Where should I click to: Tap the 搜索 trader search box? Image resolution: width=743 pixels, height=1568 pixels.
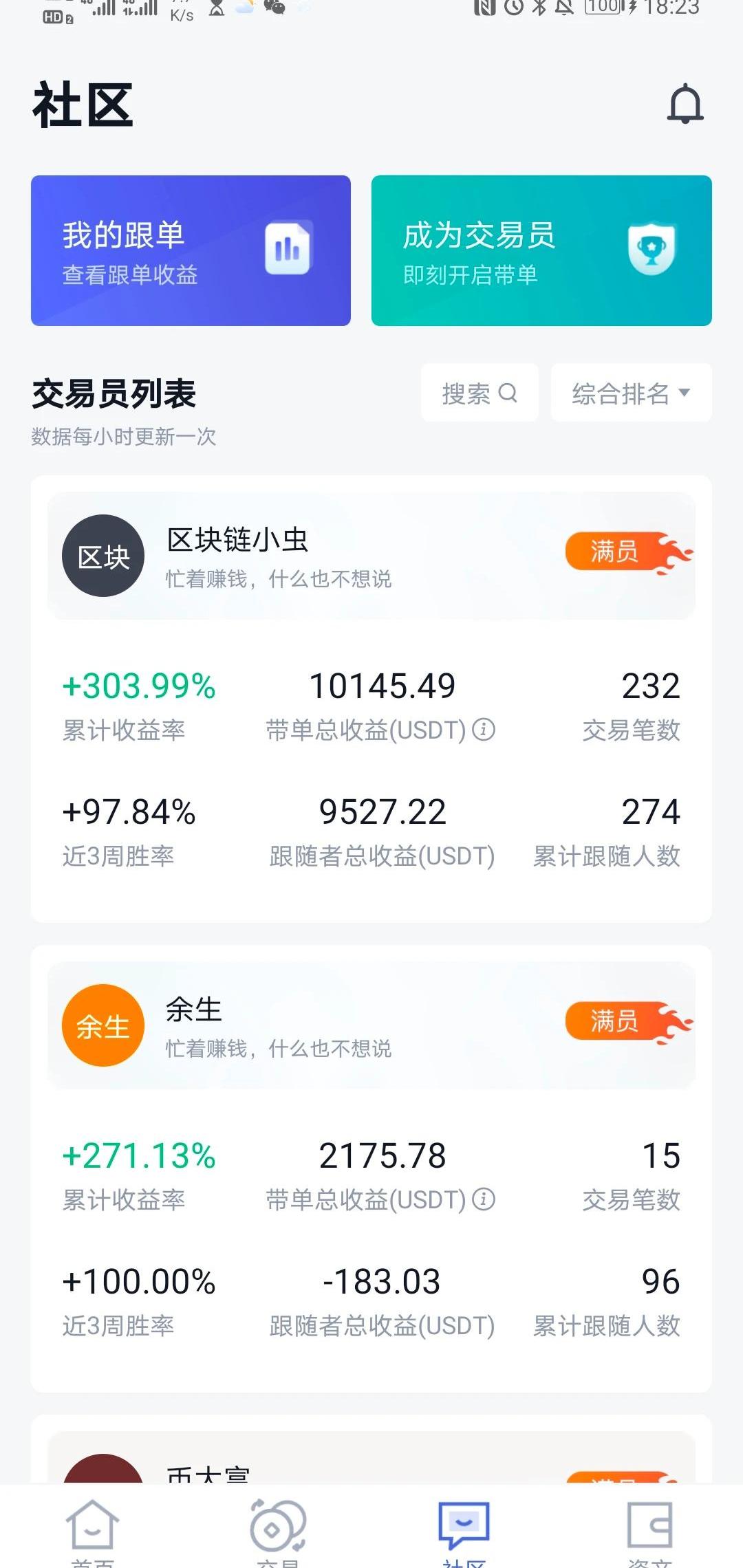coord(480,393)
